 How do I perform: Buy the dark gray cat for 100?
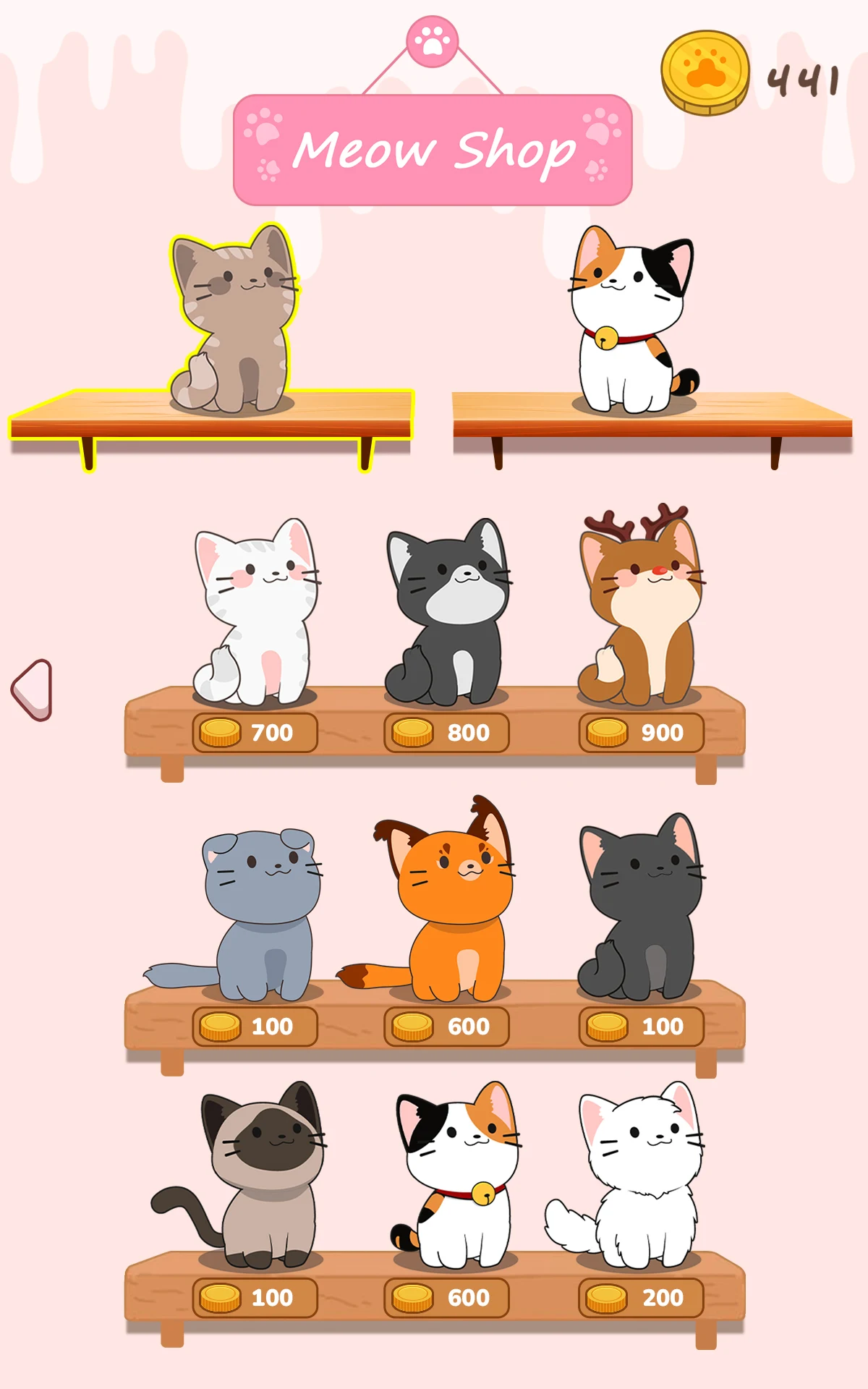pos(641,1026)
